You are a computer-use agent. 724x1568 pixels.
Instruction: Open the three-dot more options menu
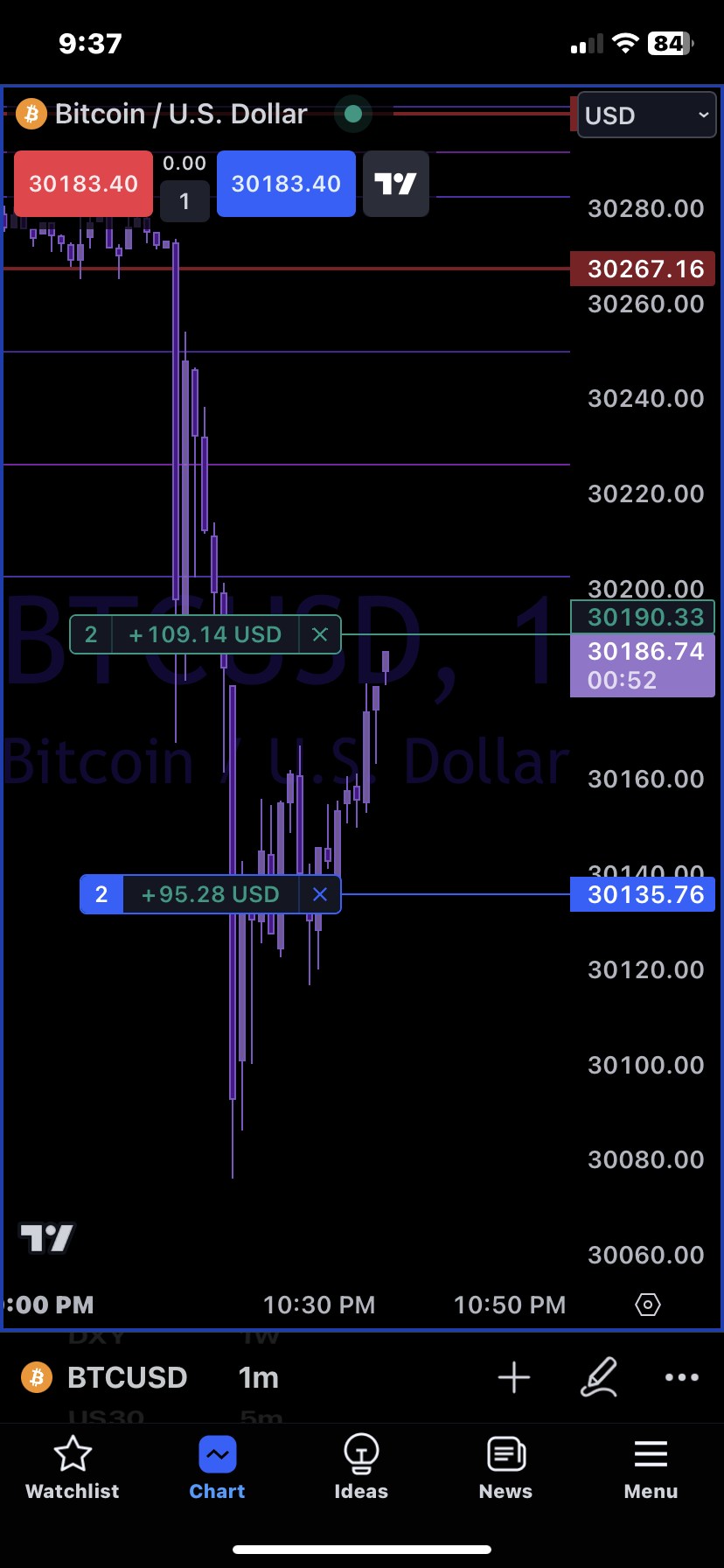681,1377
